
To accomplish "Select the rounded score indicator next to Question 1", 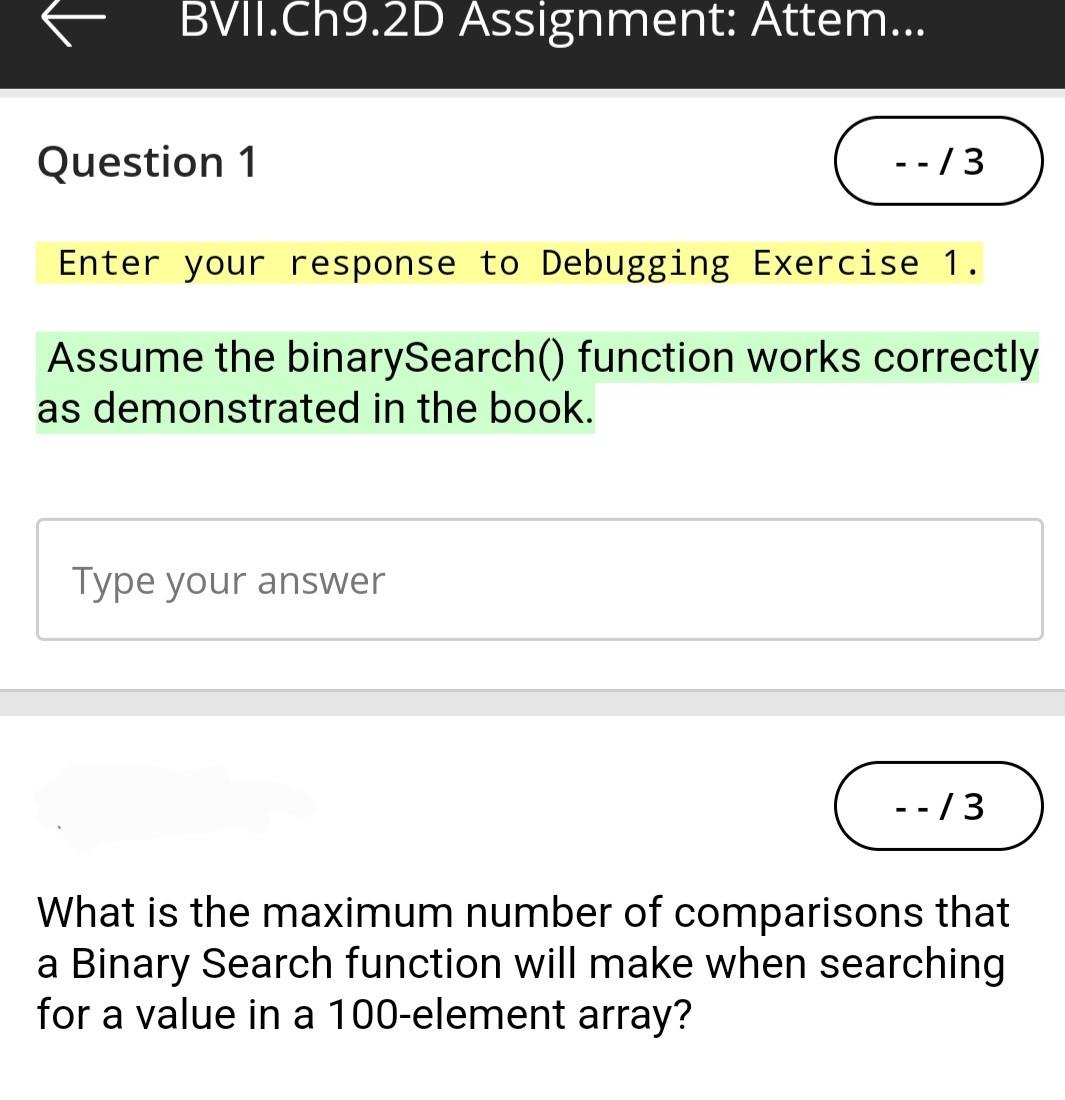I will tap(938, 161).
